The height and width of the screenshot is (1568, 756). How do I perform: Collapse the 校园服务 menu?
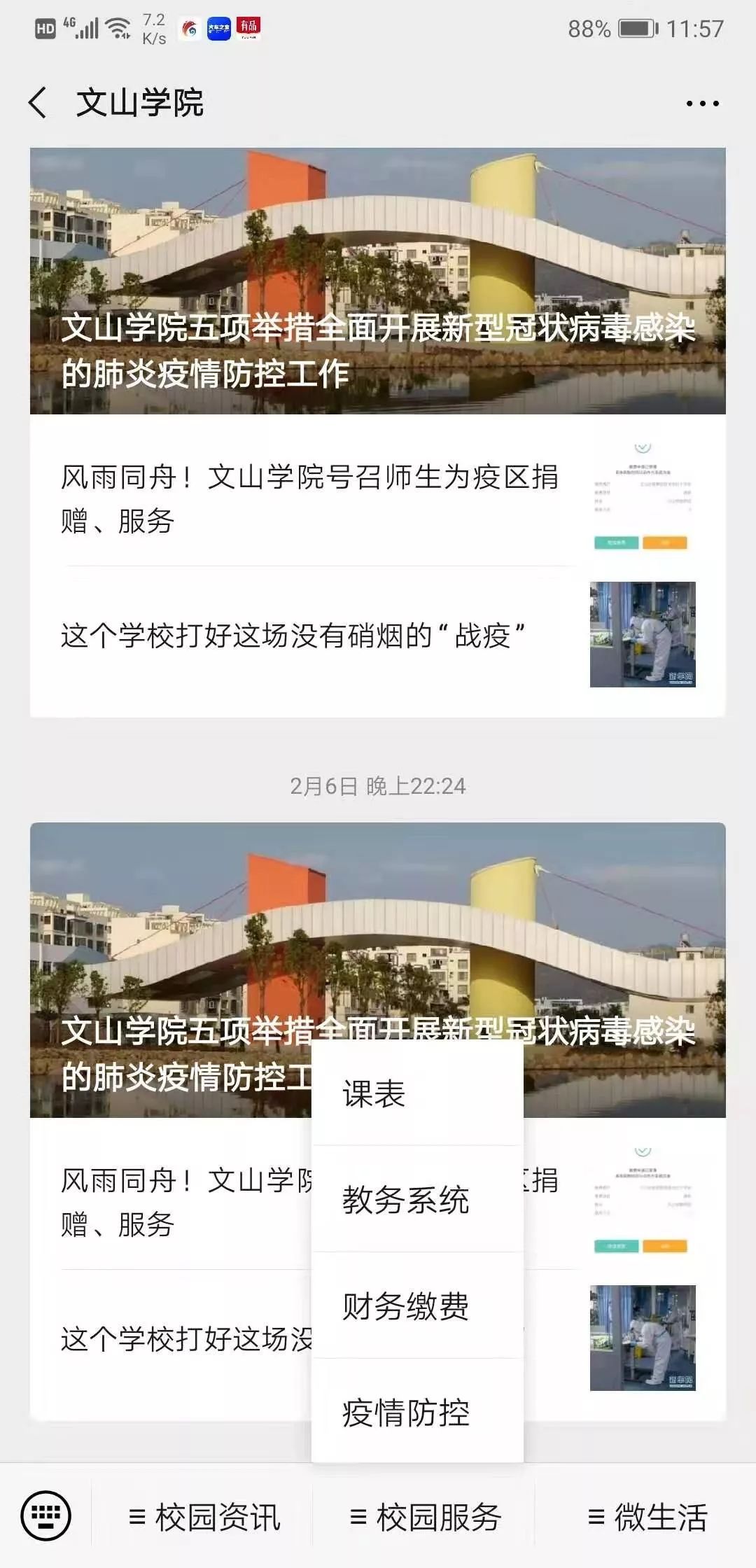[x=426, y=1517]
